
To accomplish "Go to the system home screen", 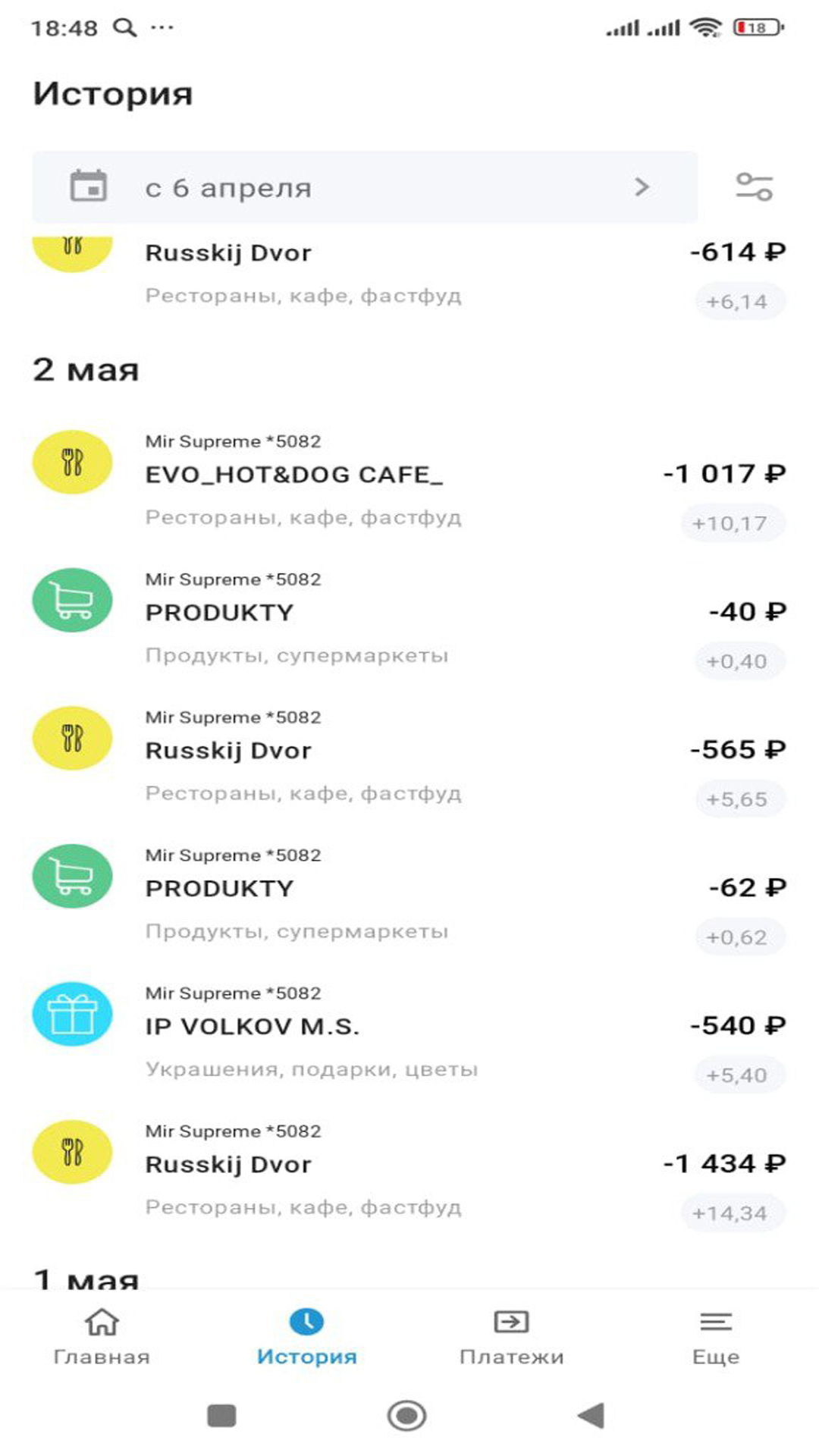I will point(407,1415).
